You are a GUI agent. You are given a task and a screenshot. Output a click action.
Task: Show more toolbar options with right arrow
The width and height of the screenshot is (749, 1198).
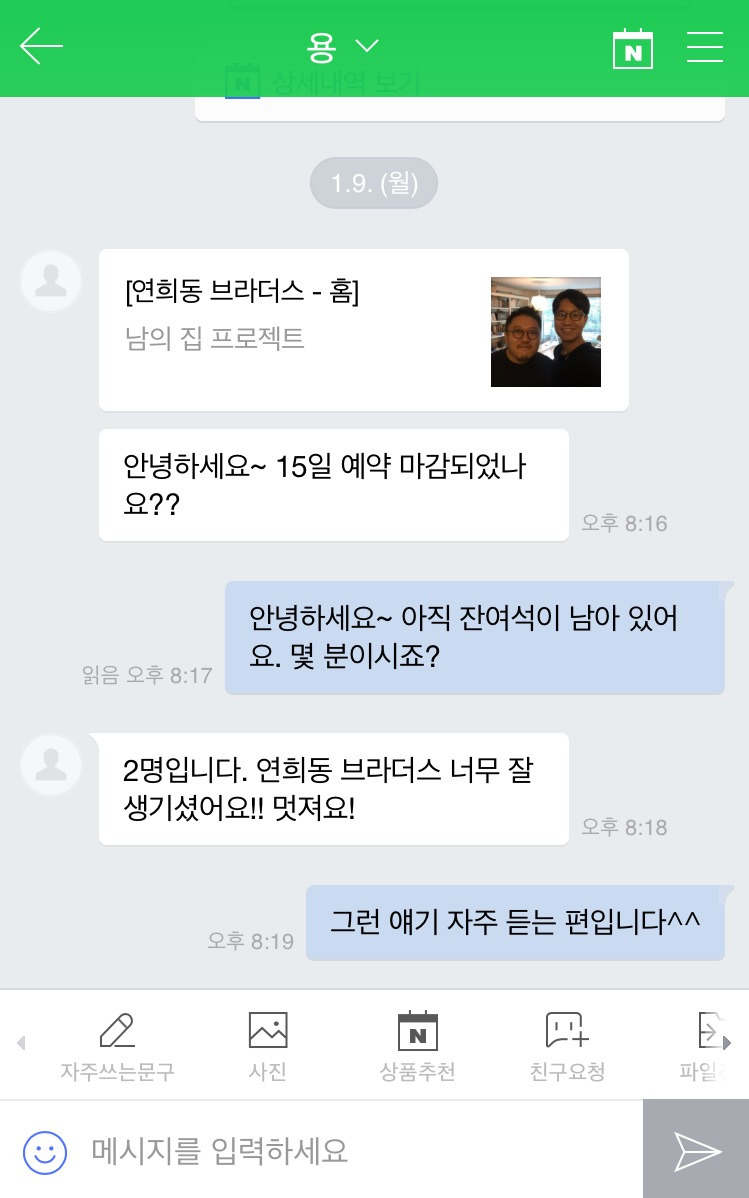coord(728,1043)
